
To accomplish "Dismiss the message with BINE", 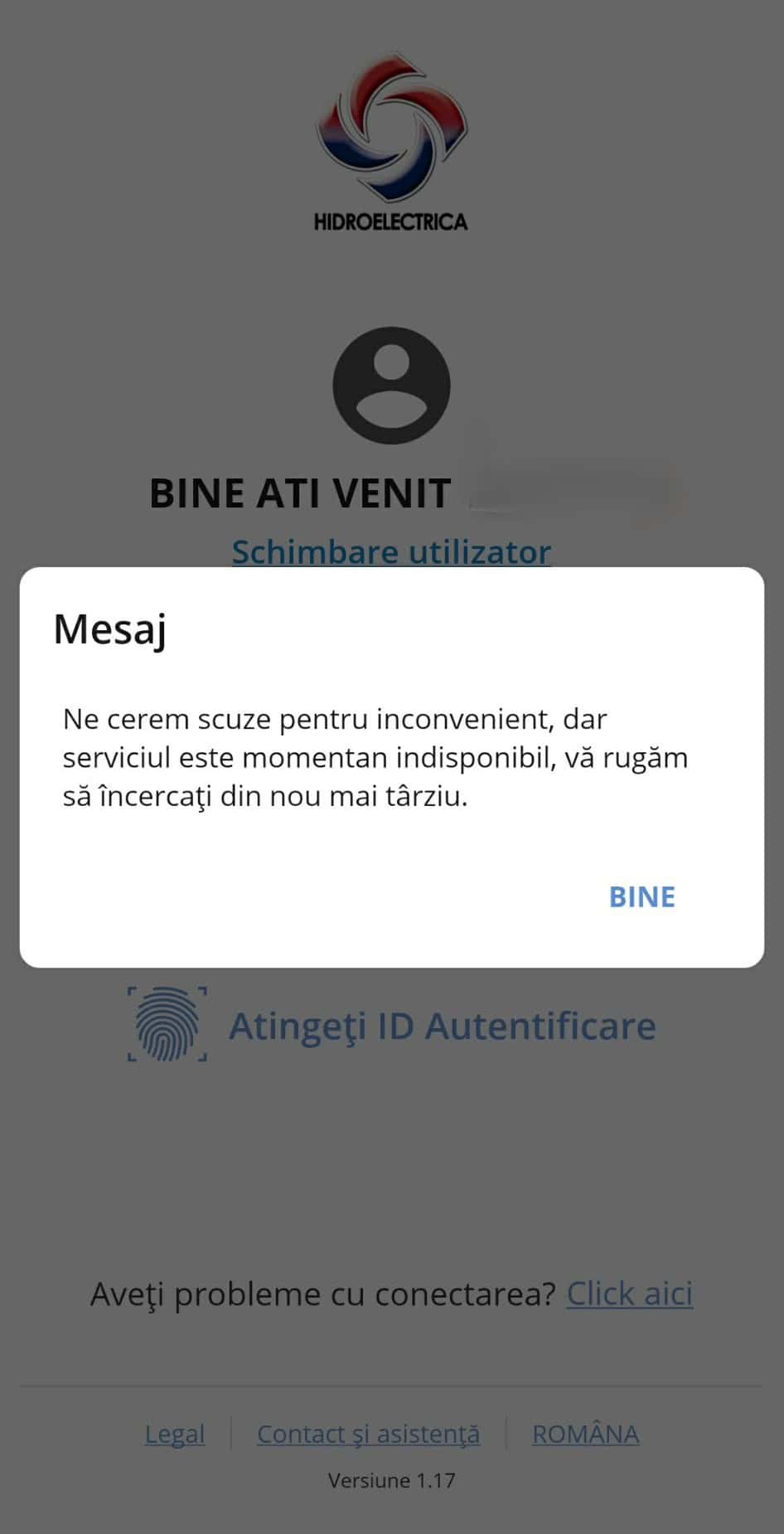I will tap(641, 896).
